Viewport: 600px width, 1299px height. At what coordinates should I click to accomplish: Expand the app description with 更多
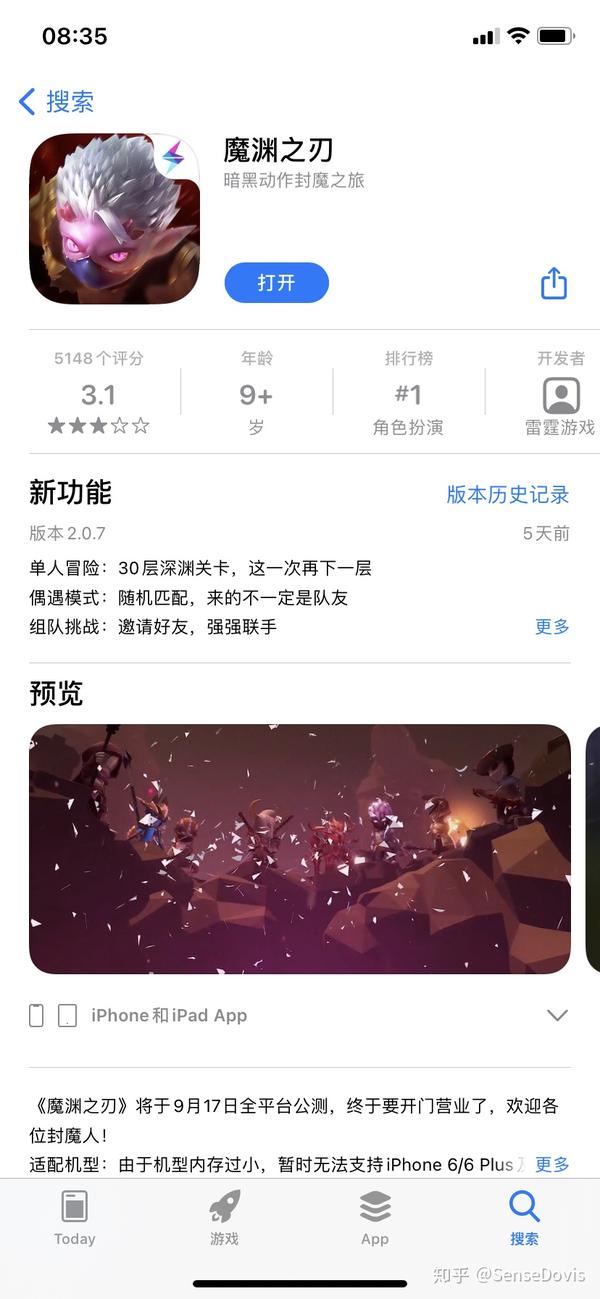coord(552,1164)
